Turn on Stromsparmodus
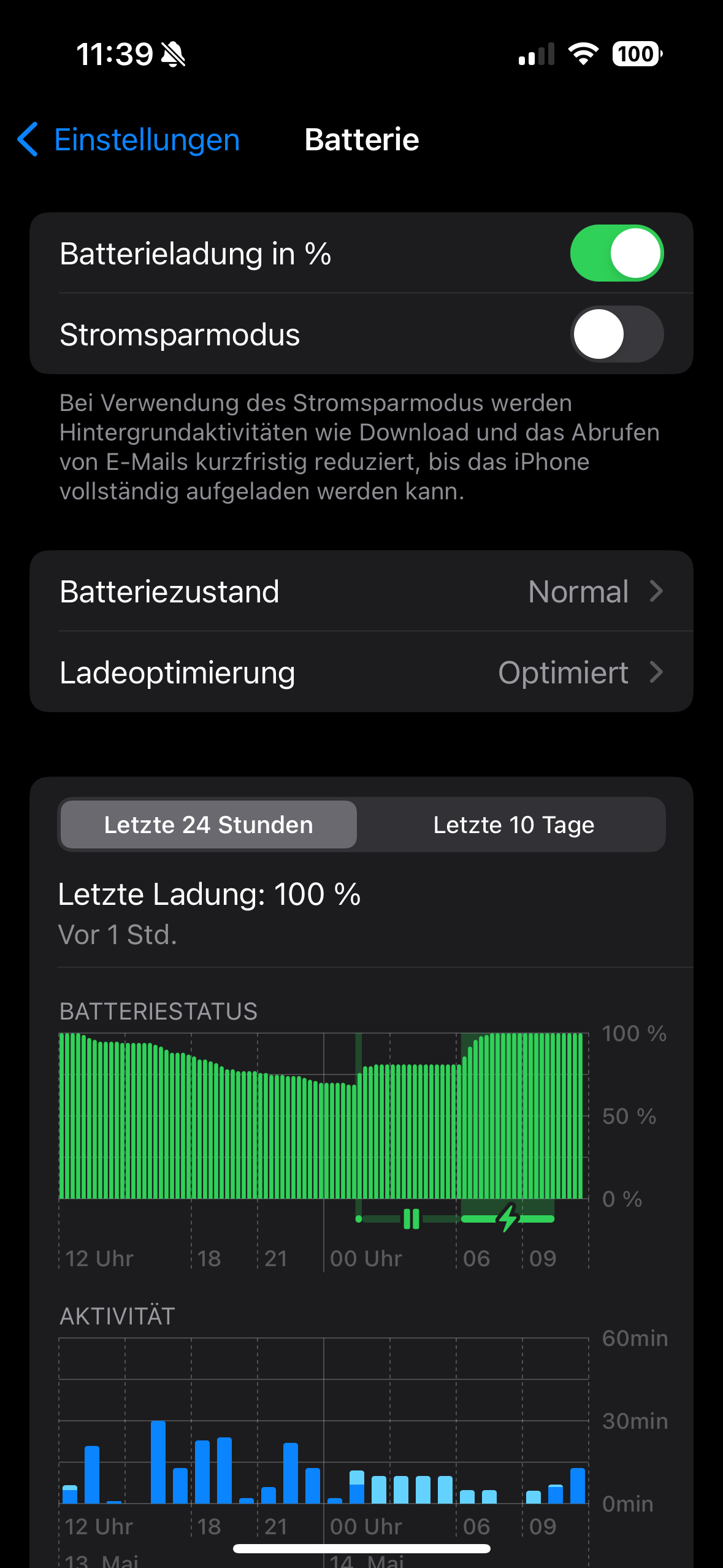This screenshot has width=723, height=1568. click(x=616, y=334)
